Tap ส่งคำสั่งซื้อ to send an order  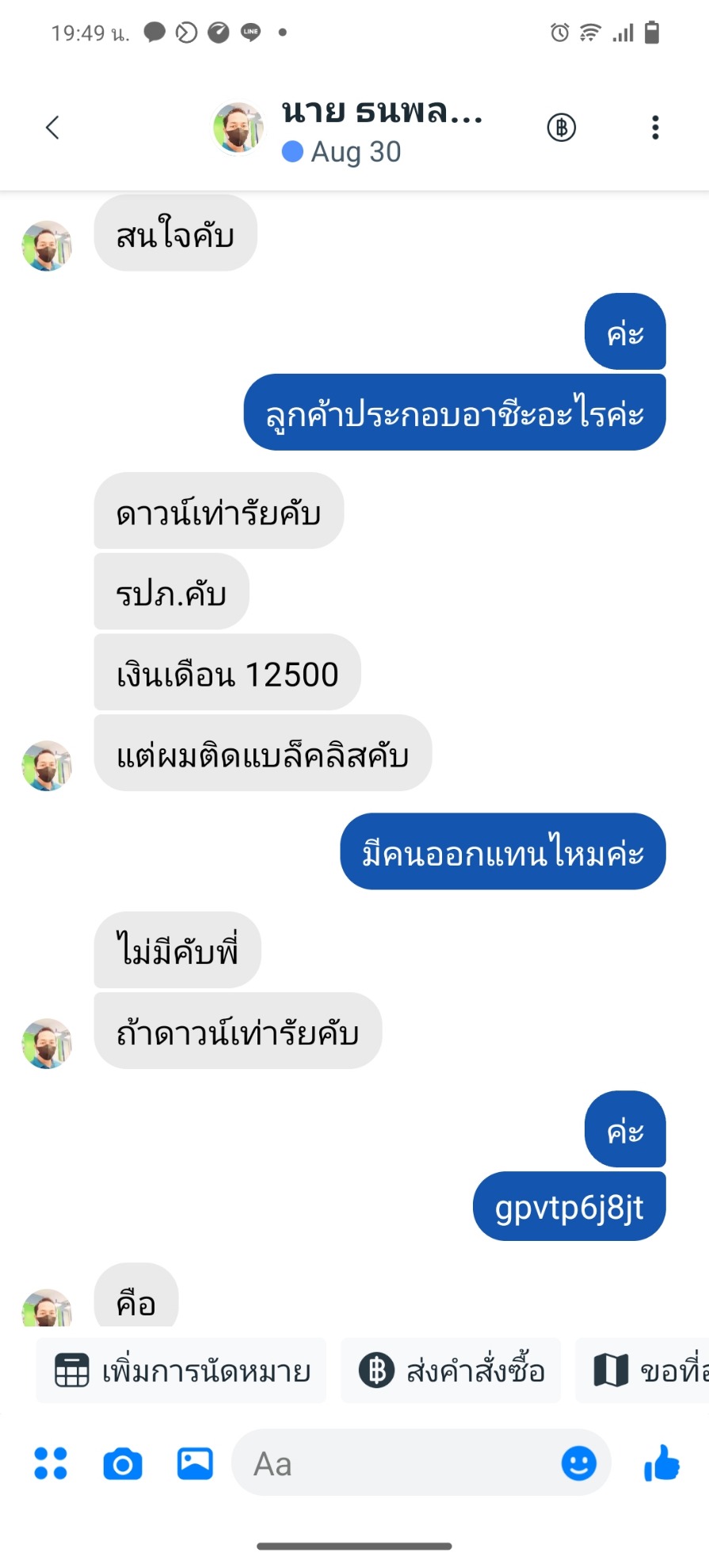point(451,1371)
